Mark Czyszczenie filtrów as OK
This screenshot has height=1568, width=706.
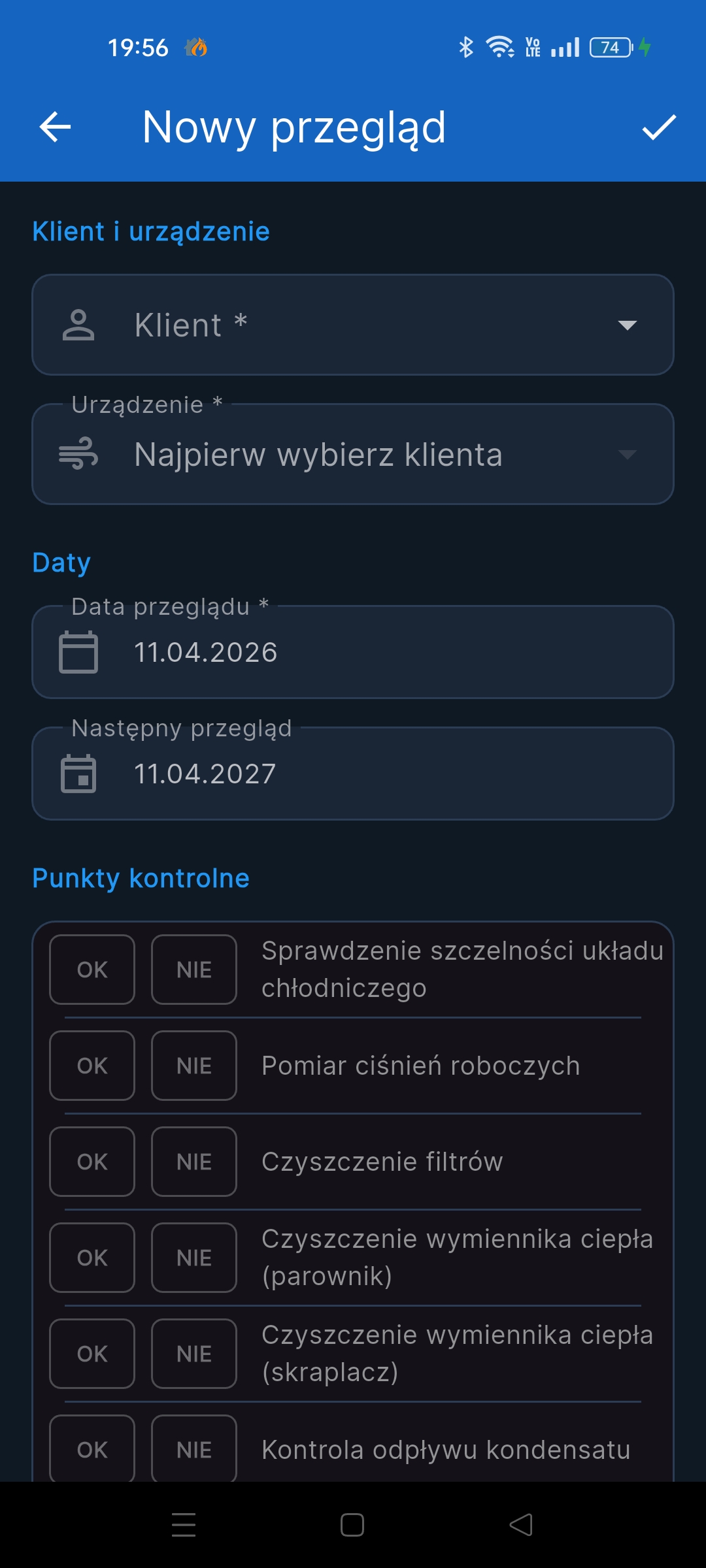point(92,1162)
